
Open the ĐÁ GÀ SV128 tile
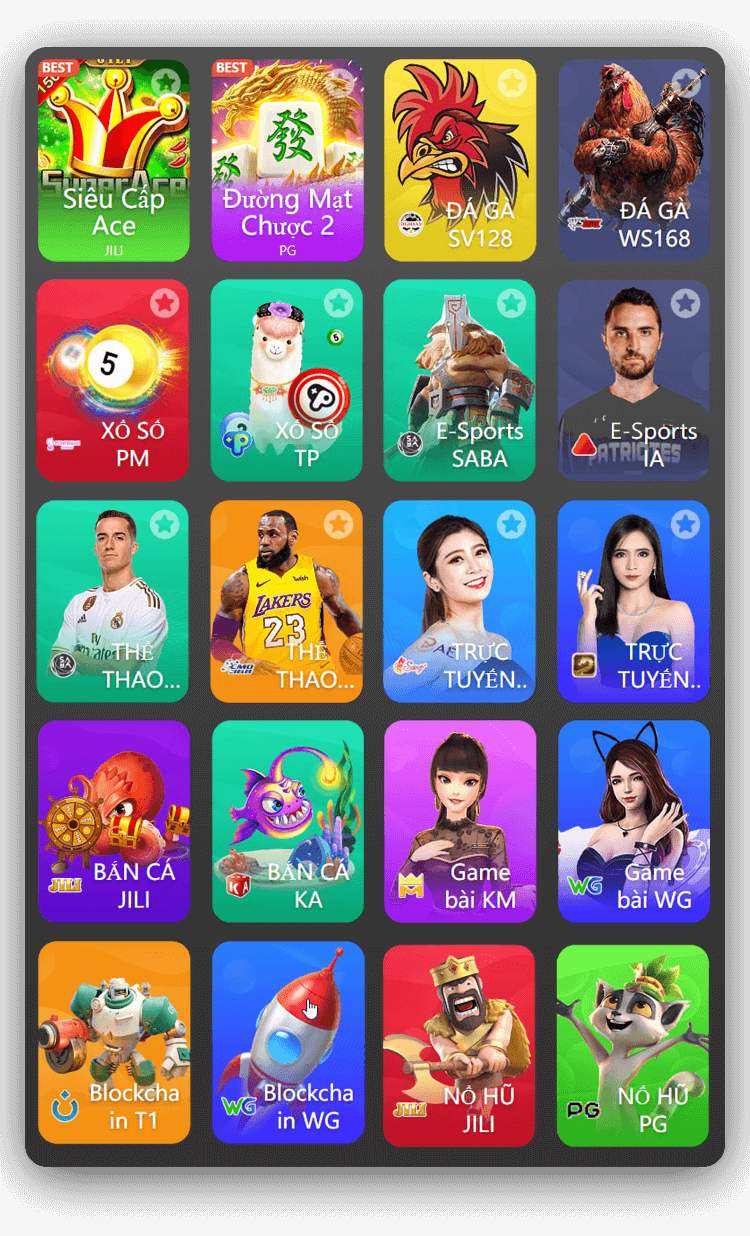460,160
